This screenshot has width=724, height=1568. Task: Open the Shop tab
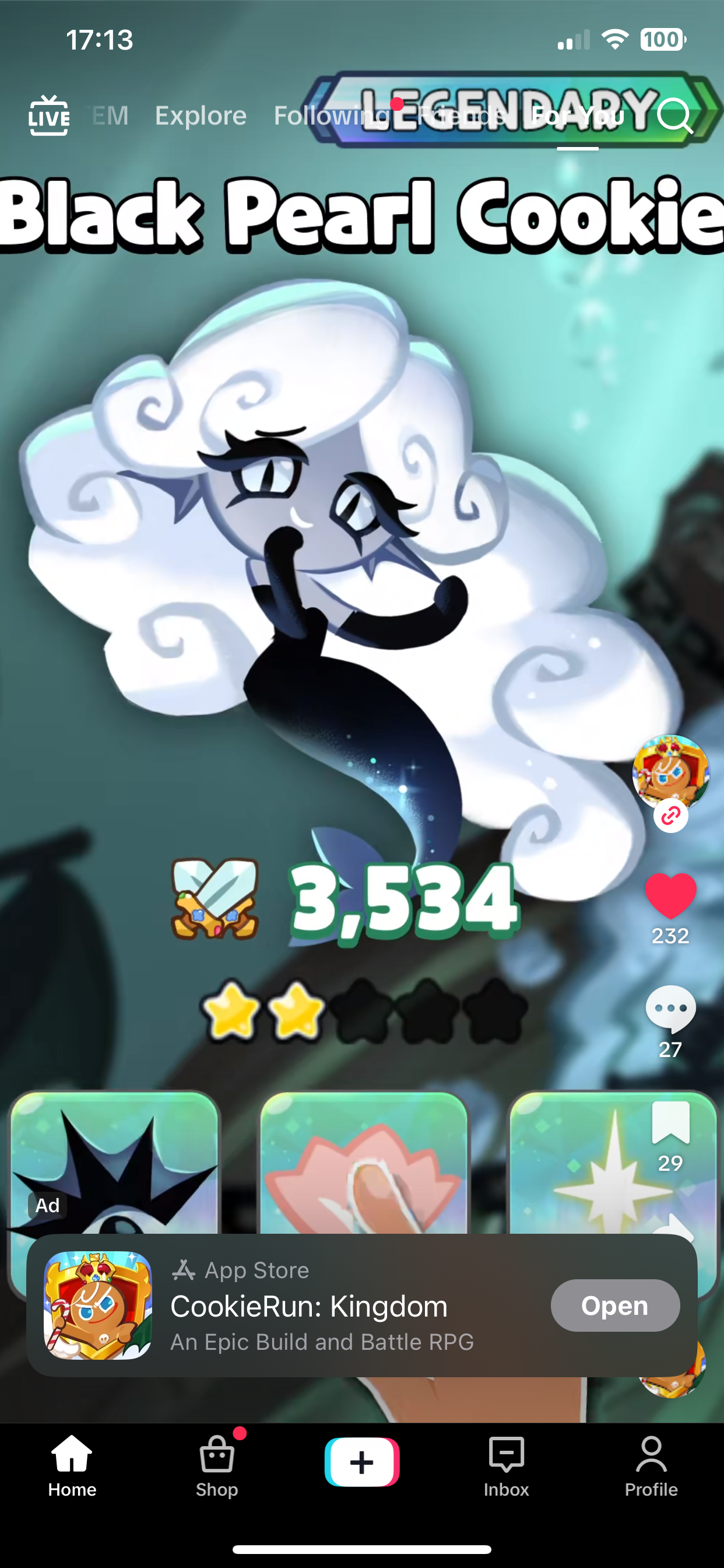tap(217, 1466)
